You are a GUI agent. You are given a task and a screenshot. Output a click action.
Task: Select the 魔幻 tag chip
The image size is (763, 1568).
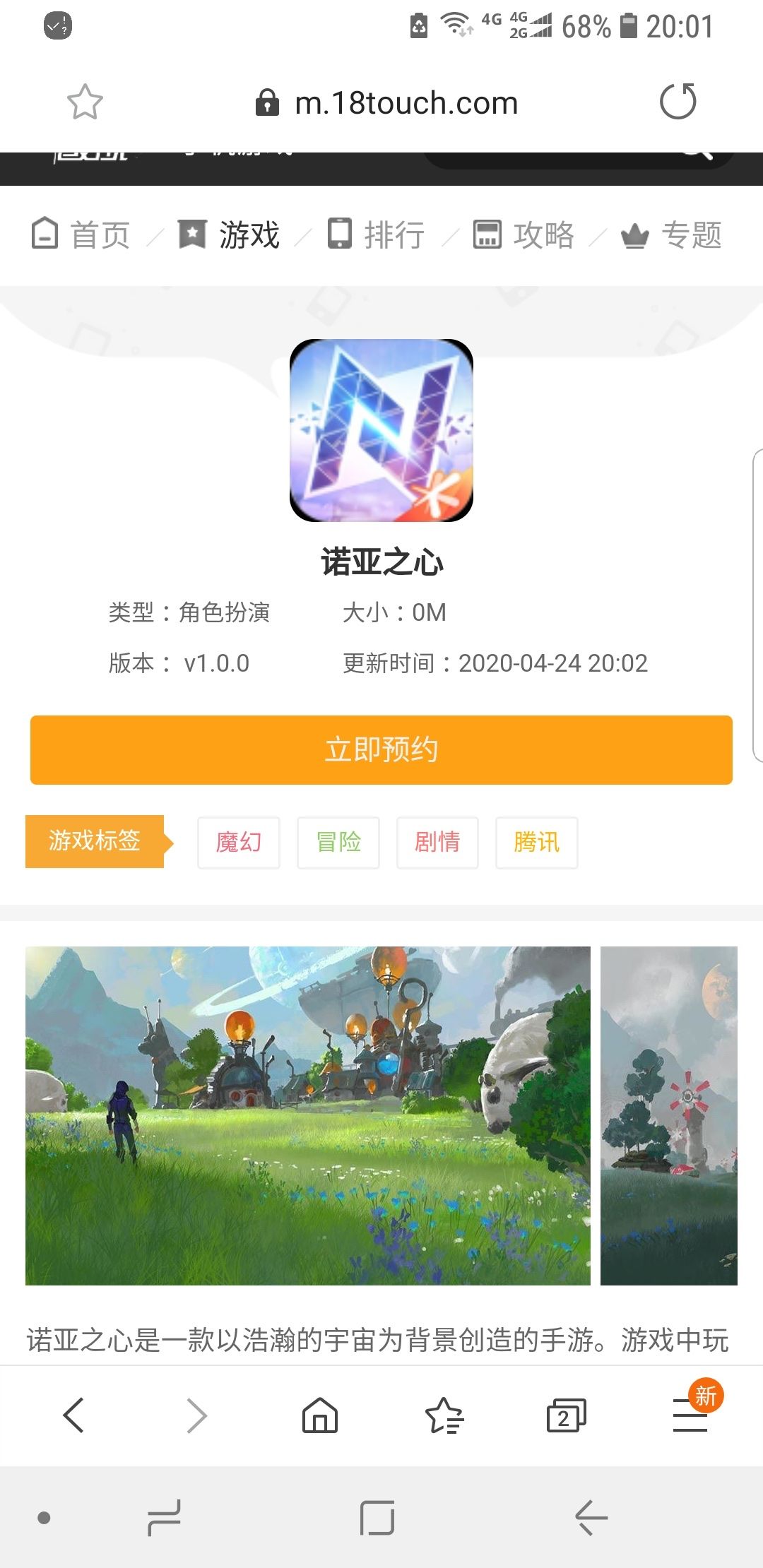tap(239, 842)
